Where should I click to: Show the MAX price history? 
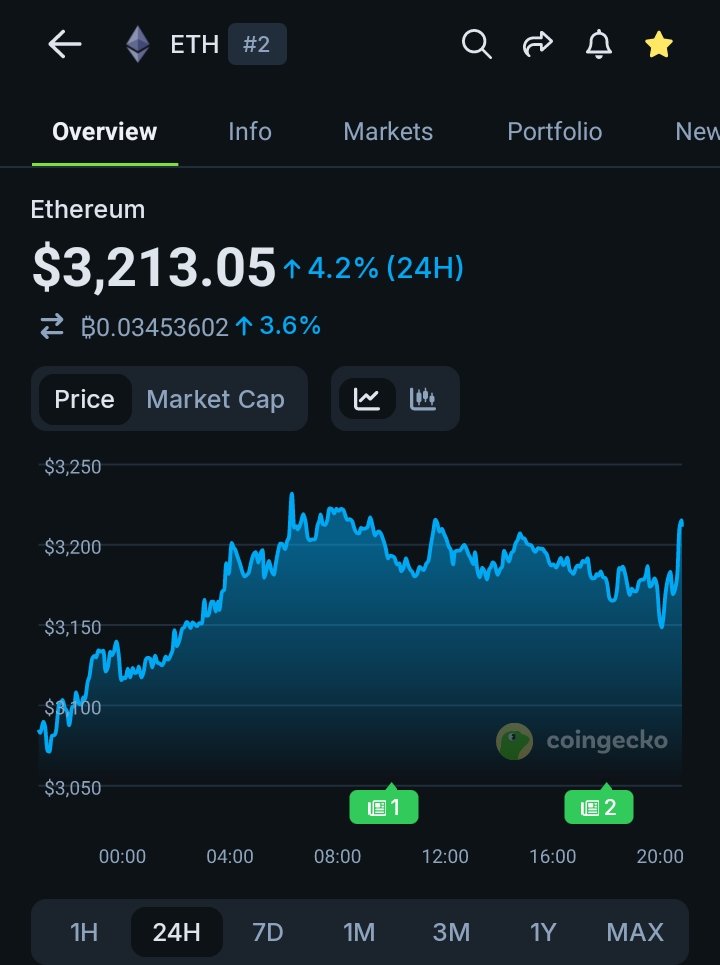[x=634, y=932]
